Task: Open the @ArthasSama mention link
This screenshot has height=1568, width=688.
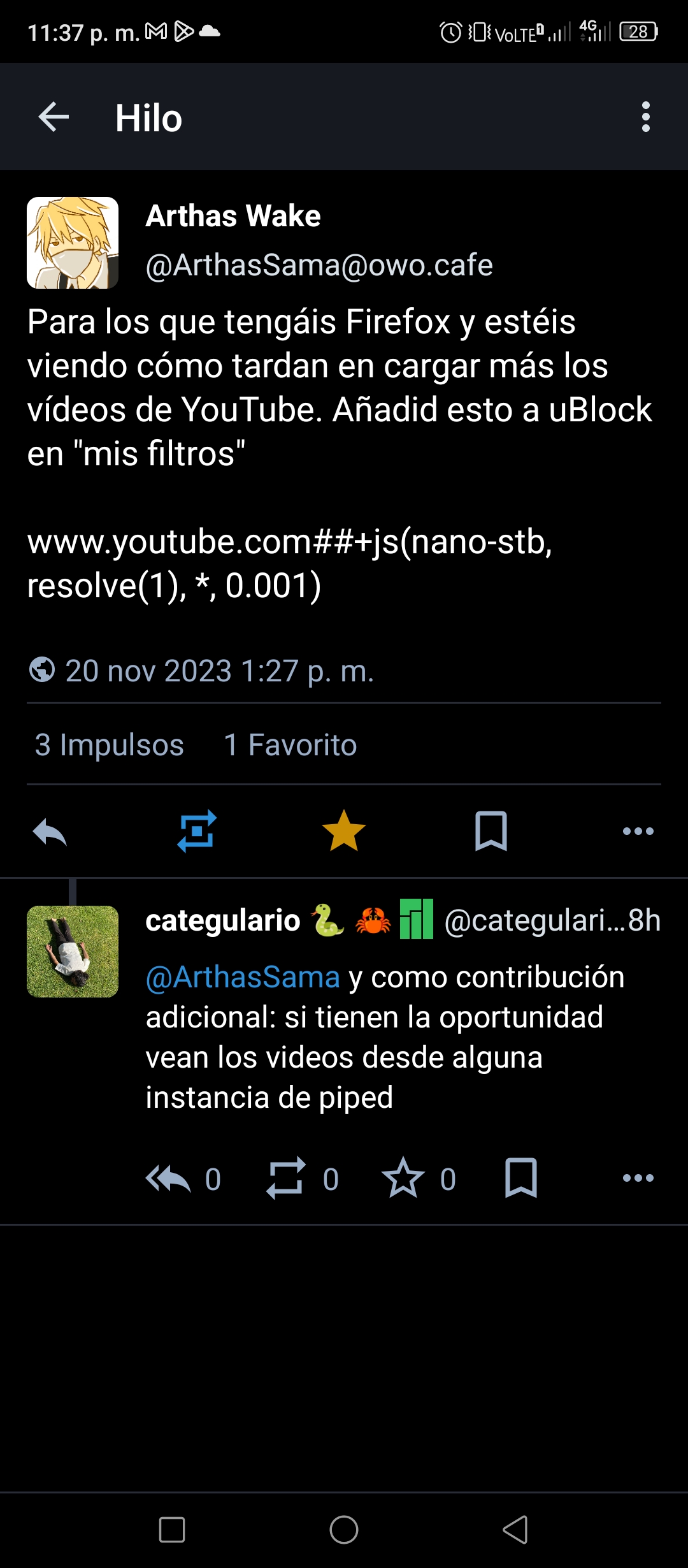Action: pos(243,977)
